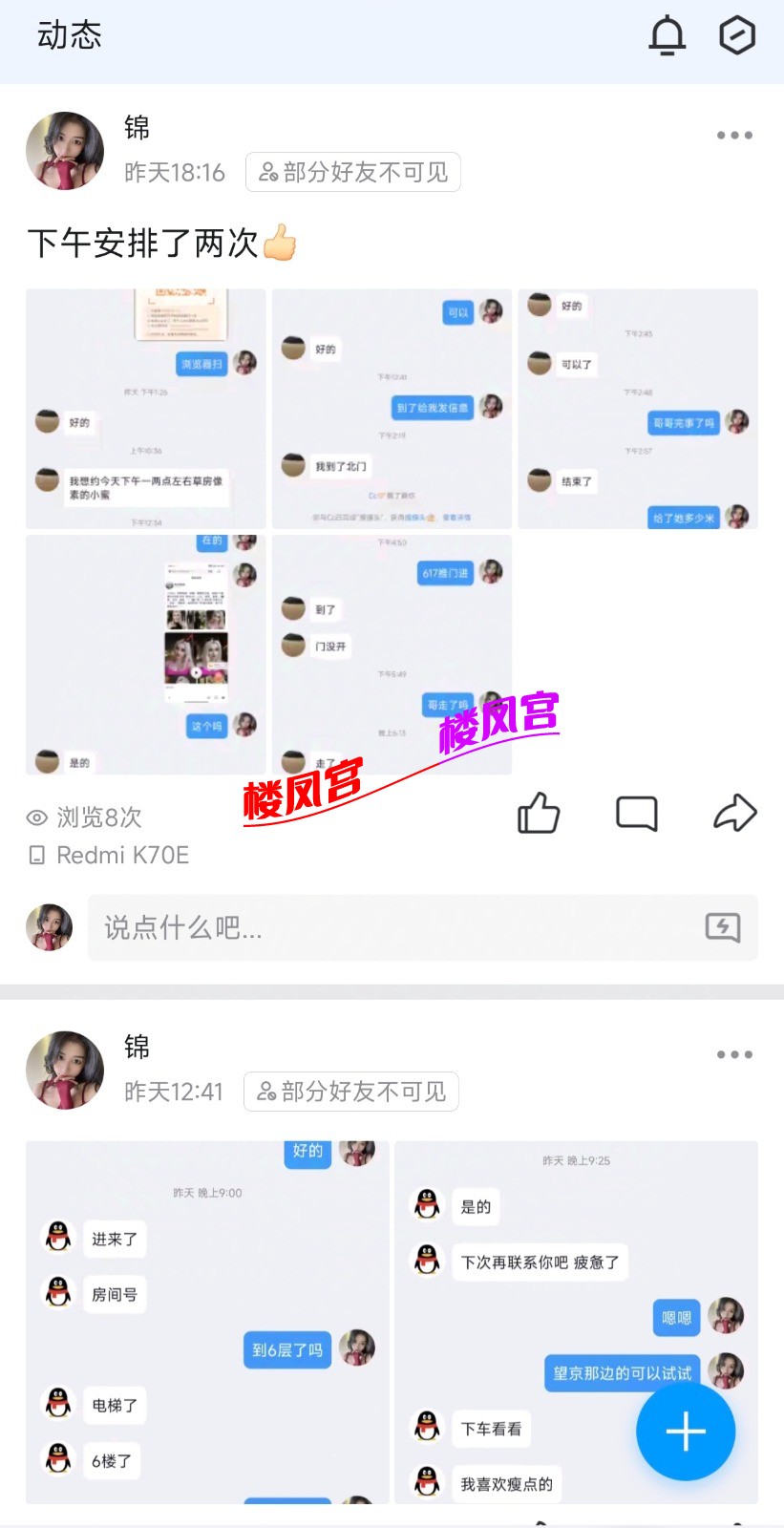Open overflow menu on the 18:16 post
Screen dimensions: 784x1528
click(x=734, y=136)
